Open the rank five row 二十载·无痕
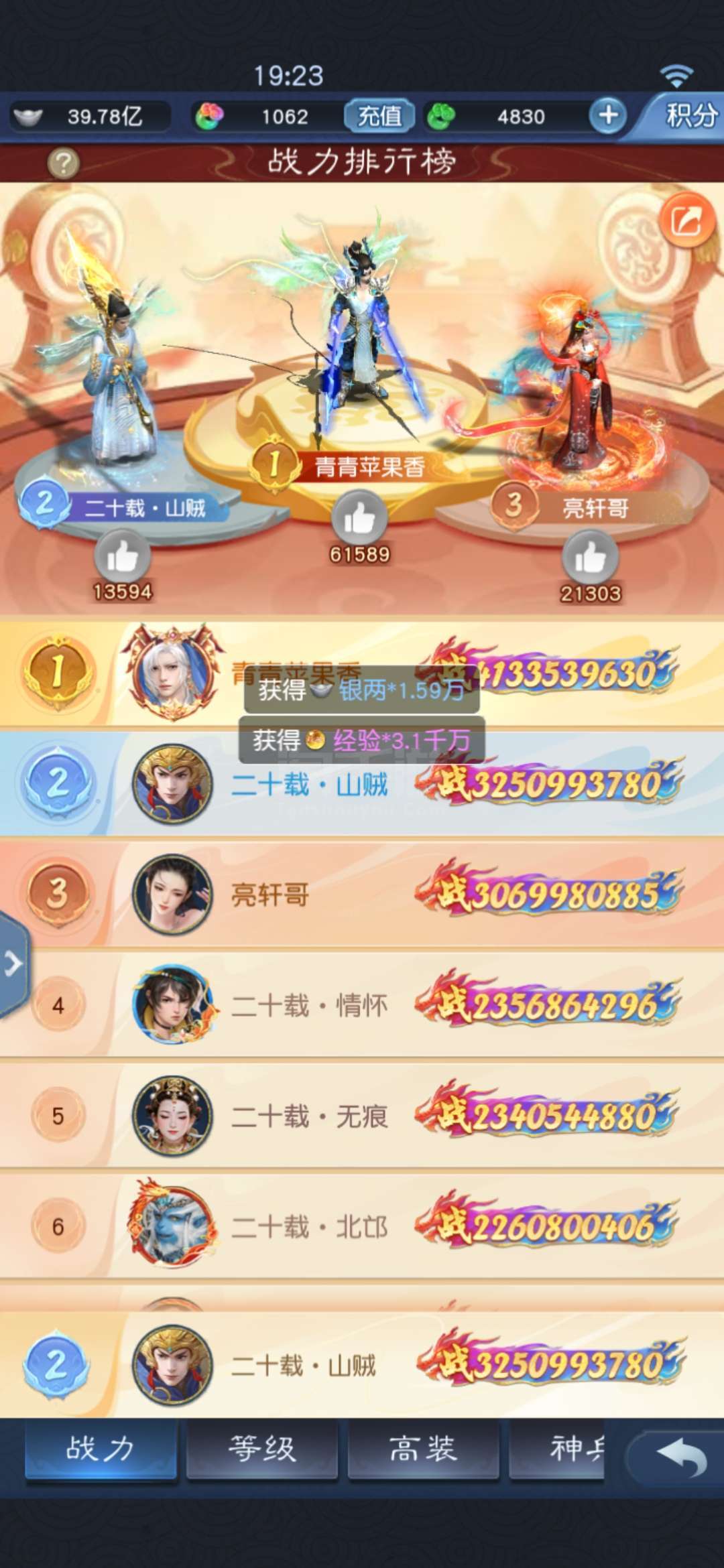The height and width of the screenshot is (1568, 724). pos(362,1116)
